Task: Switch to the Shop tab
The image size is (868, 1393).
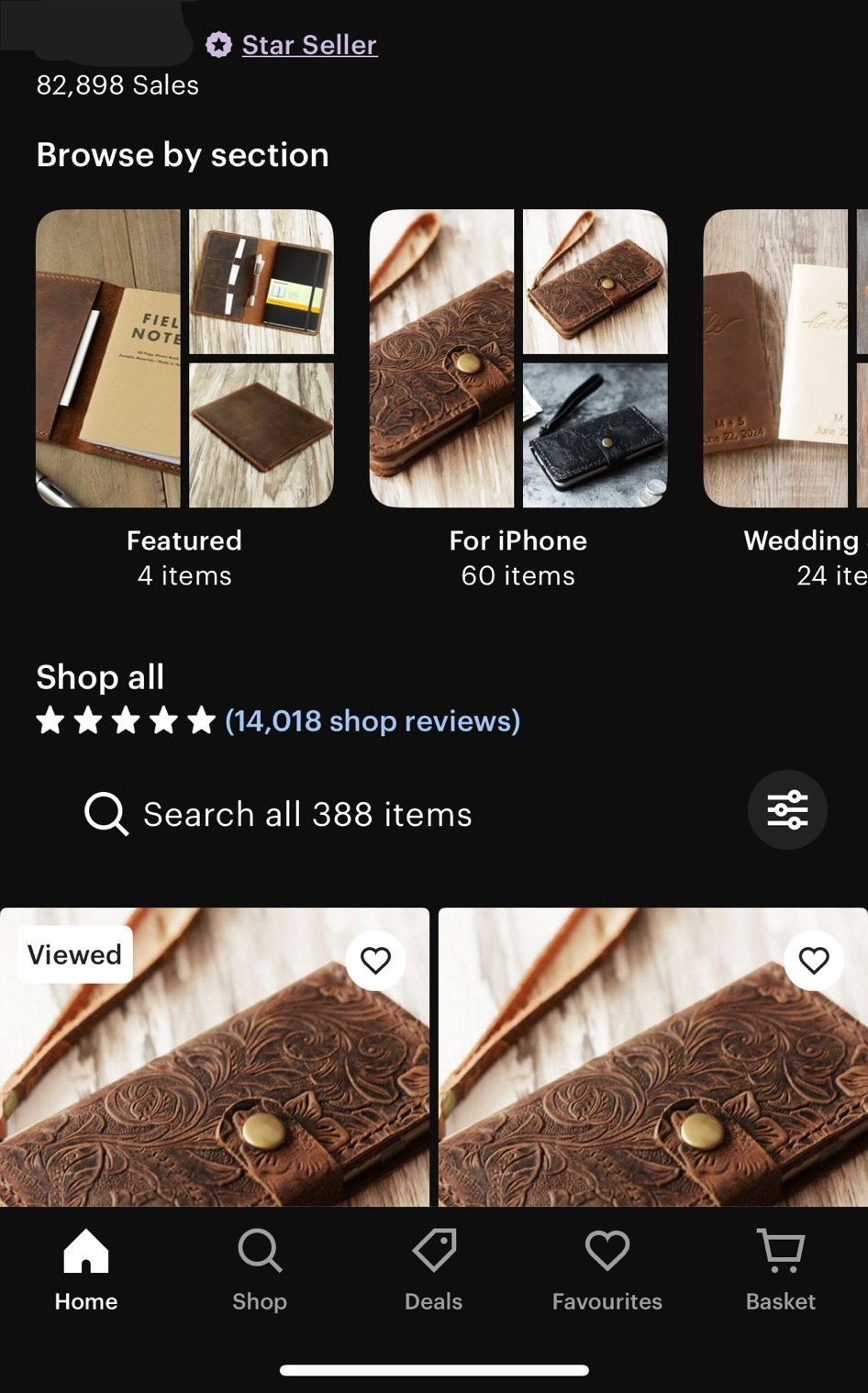Action: 260,1270
